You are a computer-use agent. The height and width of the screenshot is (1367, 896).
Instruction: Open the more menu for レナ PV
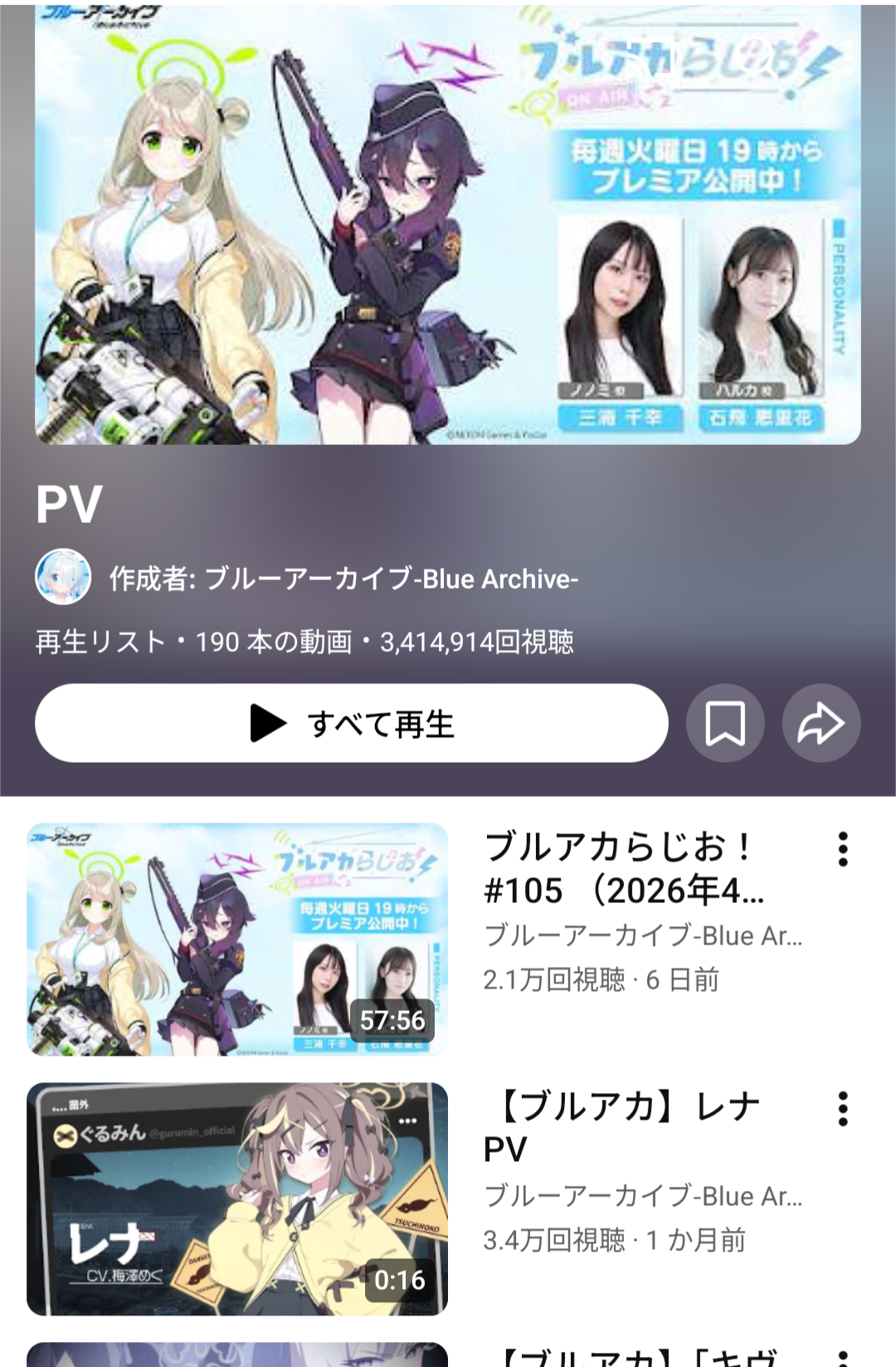click(843, 1109)
